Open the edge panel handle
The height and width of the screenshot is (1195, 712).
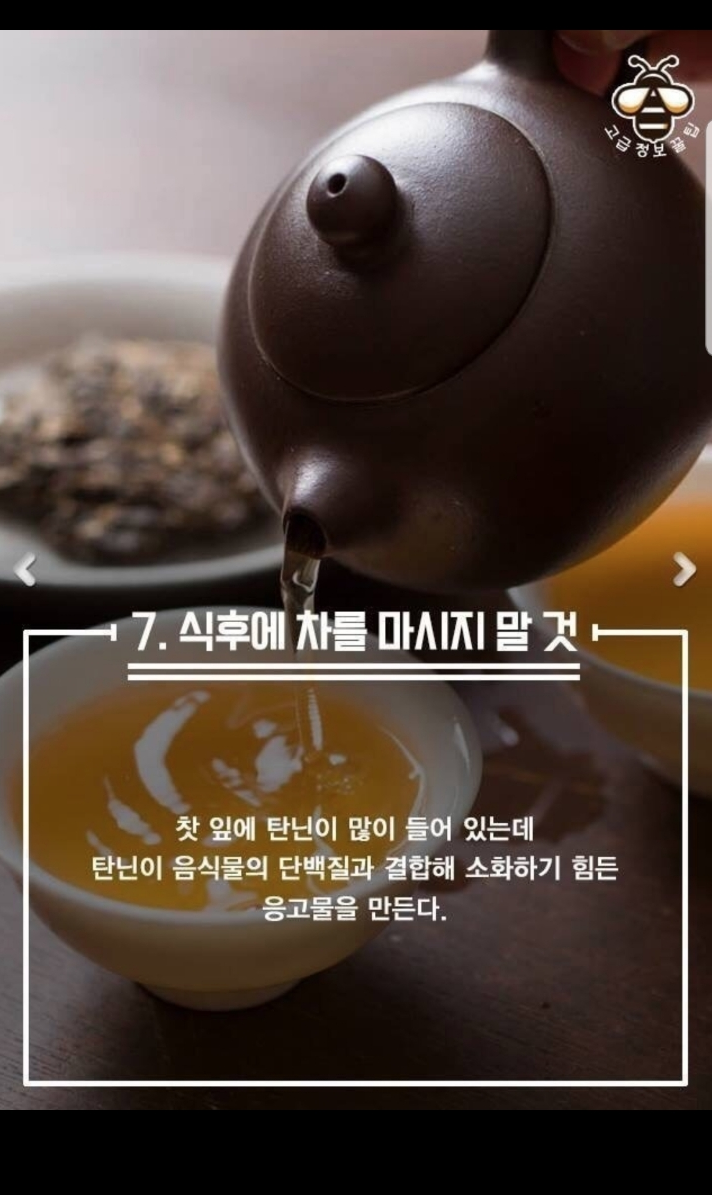pyautogui.click(x=708, y=238)
